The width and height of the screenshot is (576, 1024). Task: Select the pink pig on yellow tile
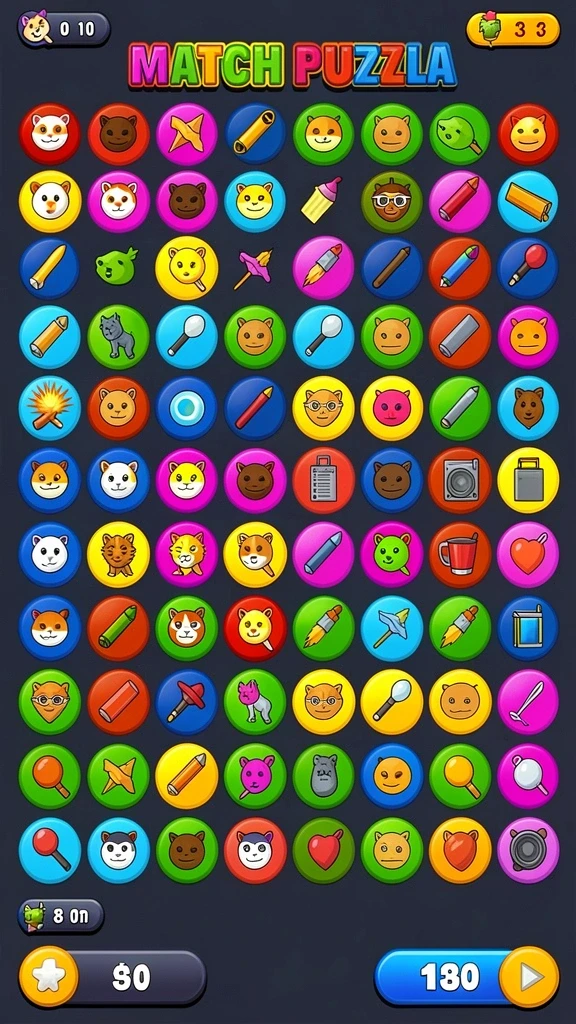pyautogui.click(x=392, y=408)
